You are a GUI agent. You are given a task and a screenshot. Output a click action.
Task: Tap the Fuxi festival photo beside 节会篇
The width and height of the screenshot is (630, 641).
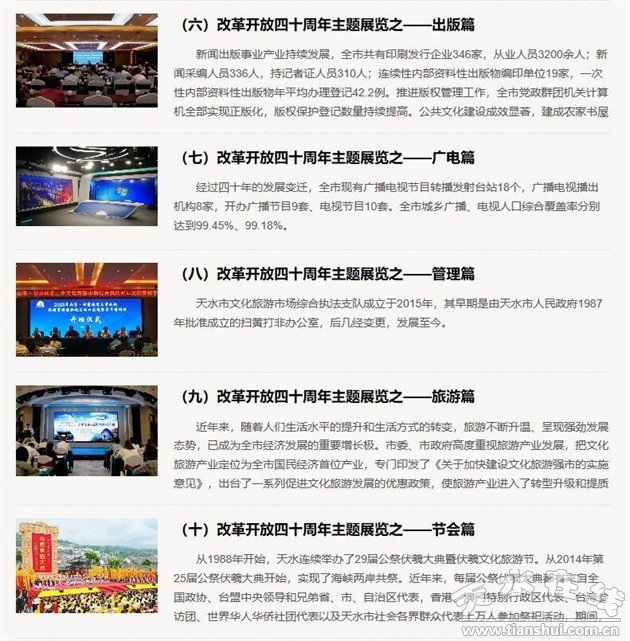click(86, 565)
